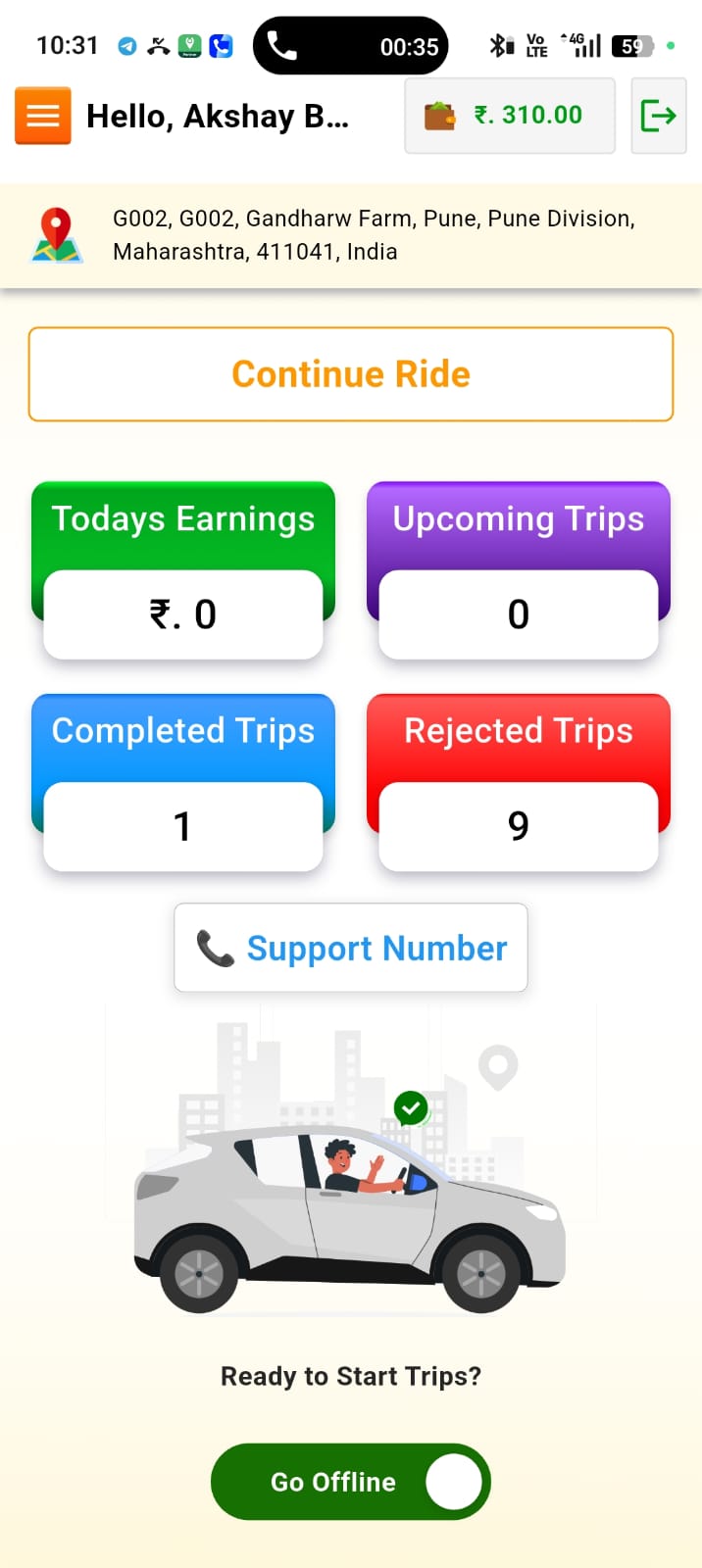View the Rejected Trips card
702x1568 pixels.
[x=519, y=781]
